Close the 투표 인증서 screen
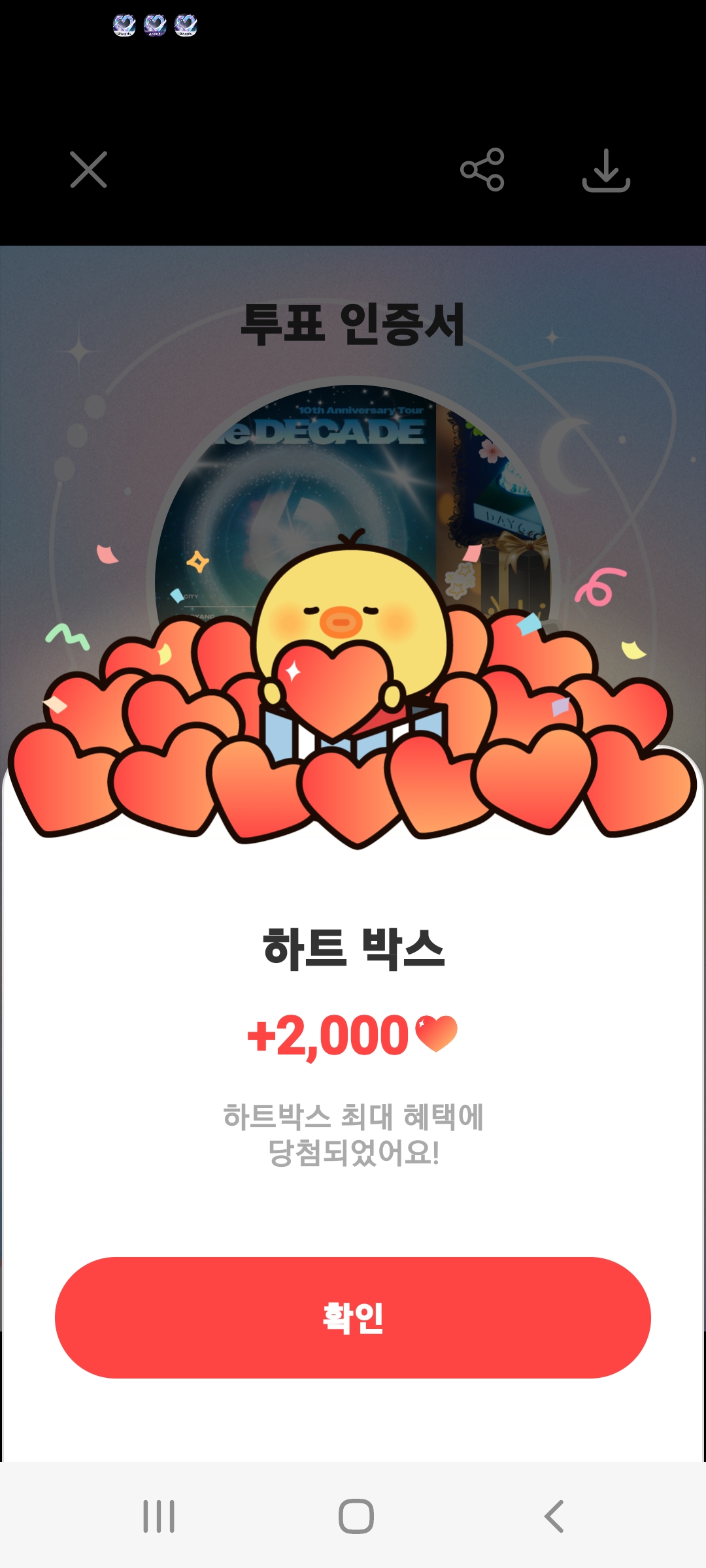This screenshot has height=1568, width=706. click(89, 171)
